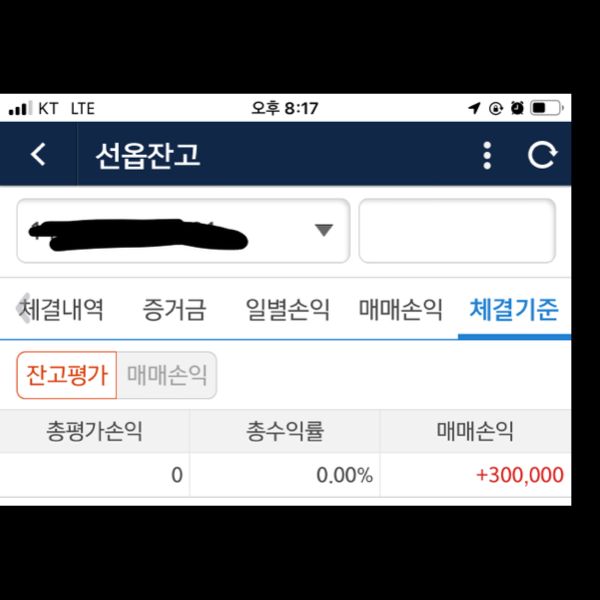Open the three-dot overflow menu

click(487, 155)
